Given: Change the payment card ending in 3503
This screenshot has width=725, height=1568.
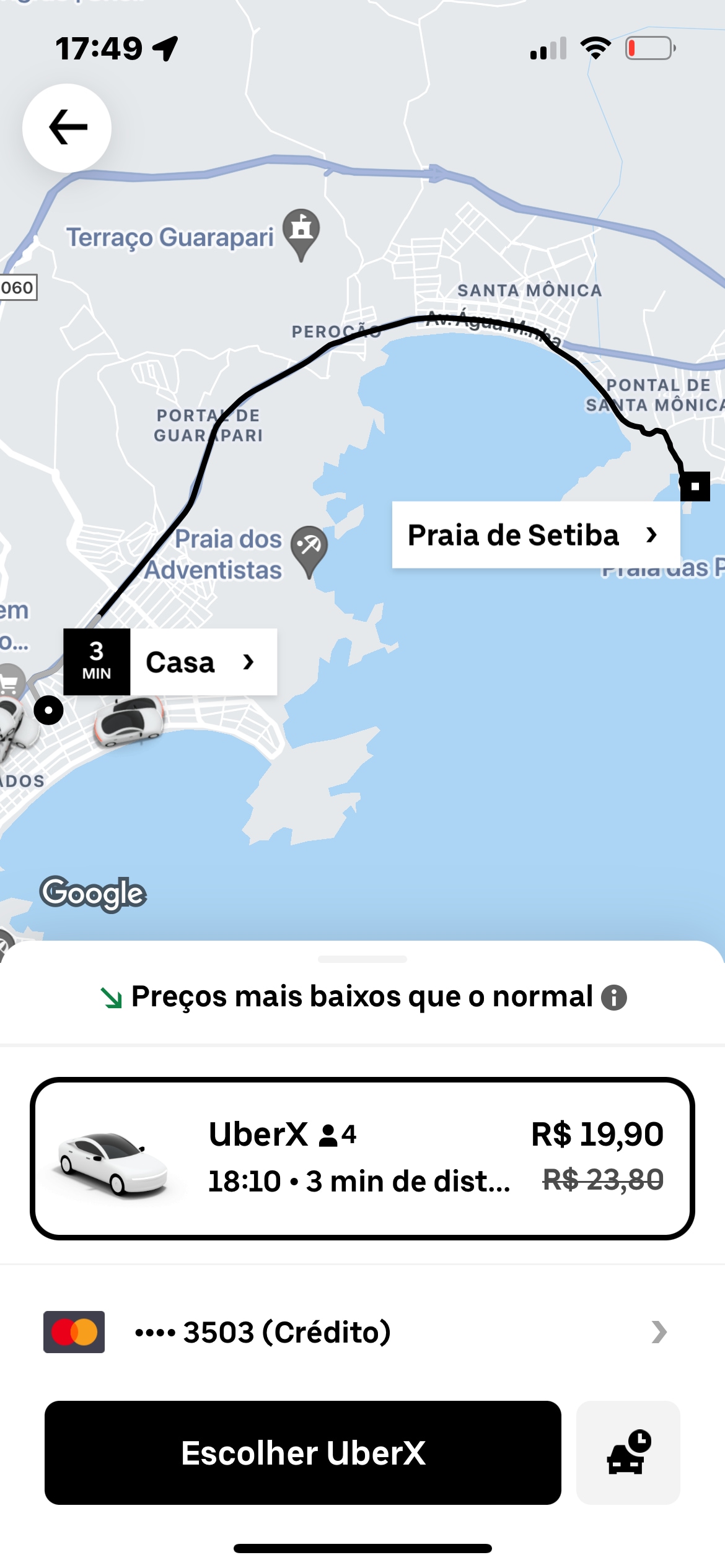Looking at the screenshot, I should (362, 1332).
